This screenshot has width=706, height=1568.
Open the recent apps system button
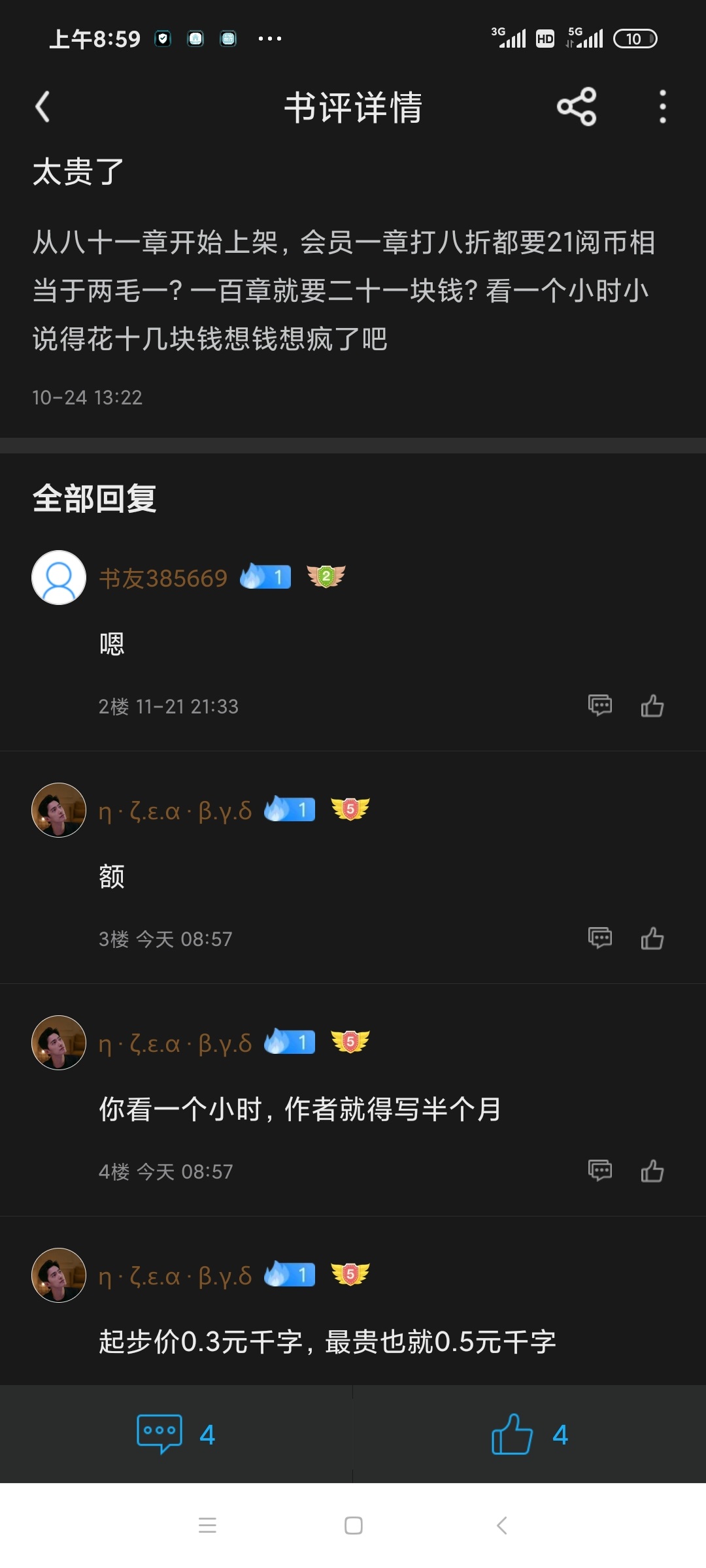(x=207, y=1526)
